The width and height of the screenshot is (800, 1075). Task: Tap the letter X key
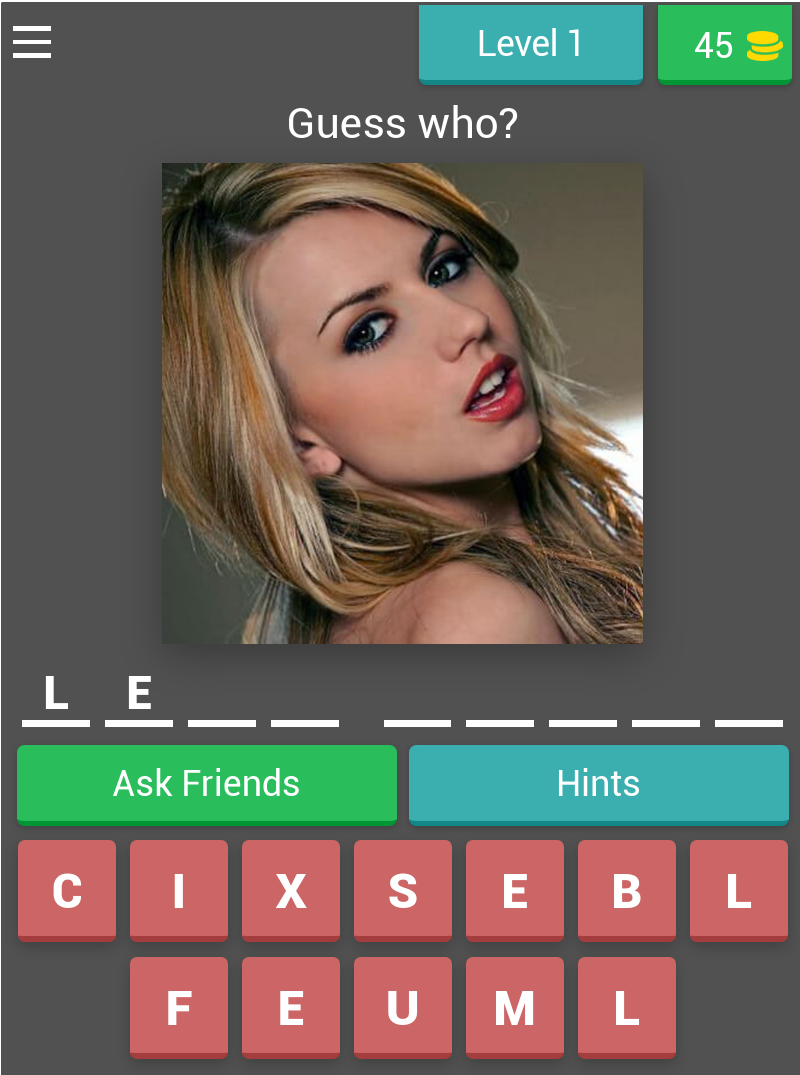(291, 890)
